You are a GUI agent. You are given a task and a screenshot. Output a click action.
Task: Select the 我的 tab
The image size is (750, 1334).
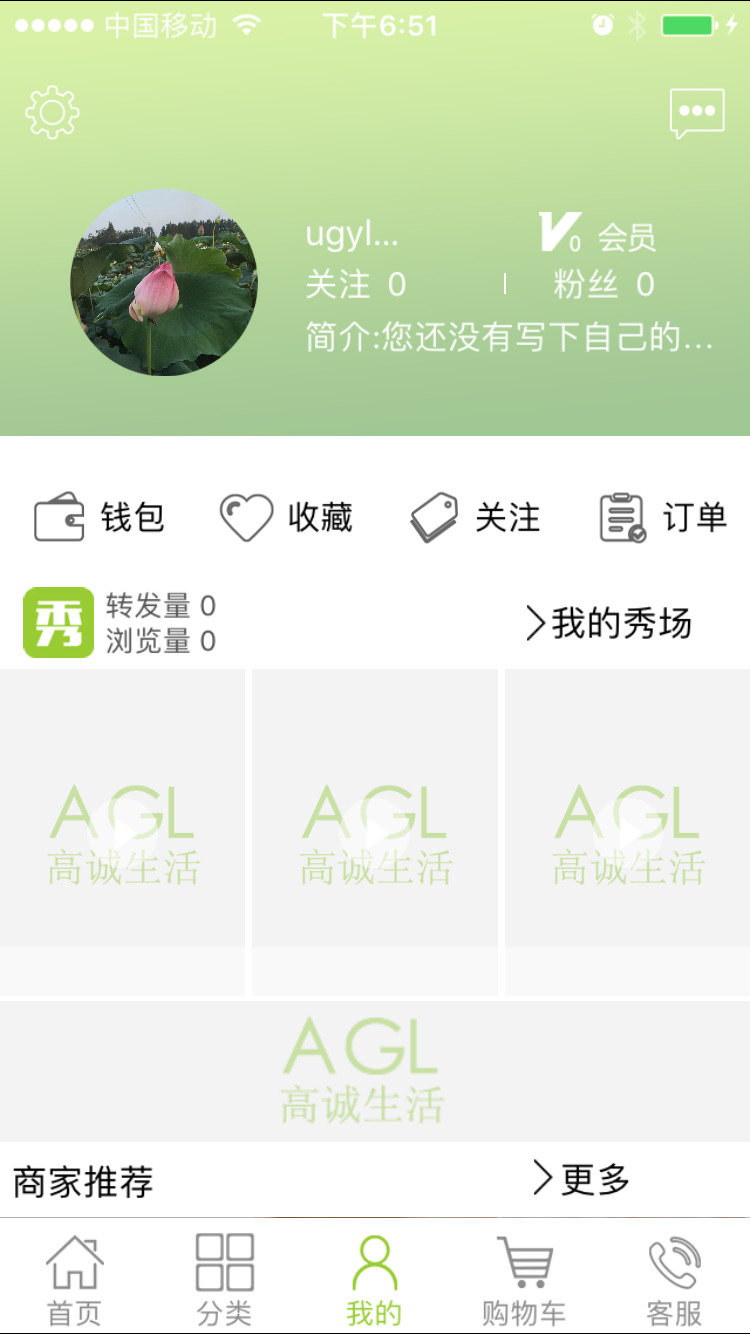tap(374, 1279)
